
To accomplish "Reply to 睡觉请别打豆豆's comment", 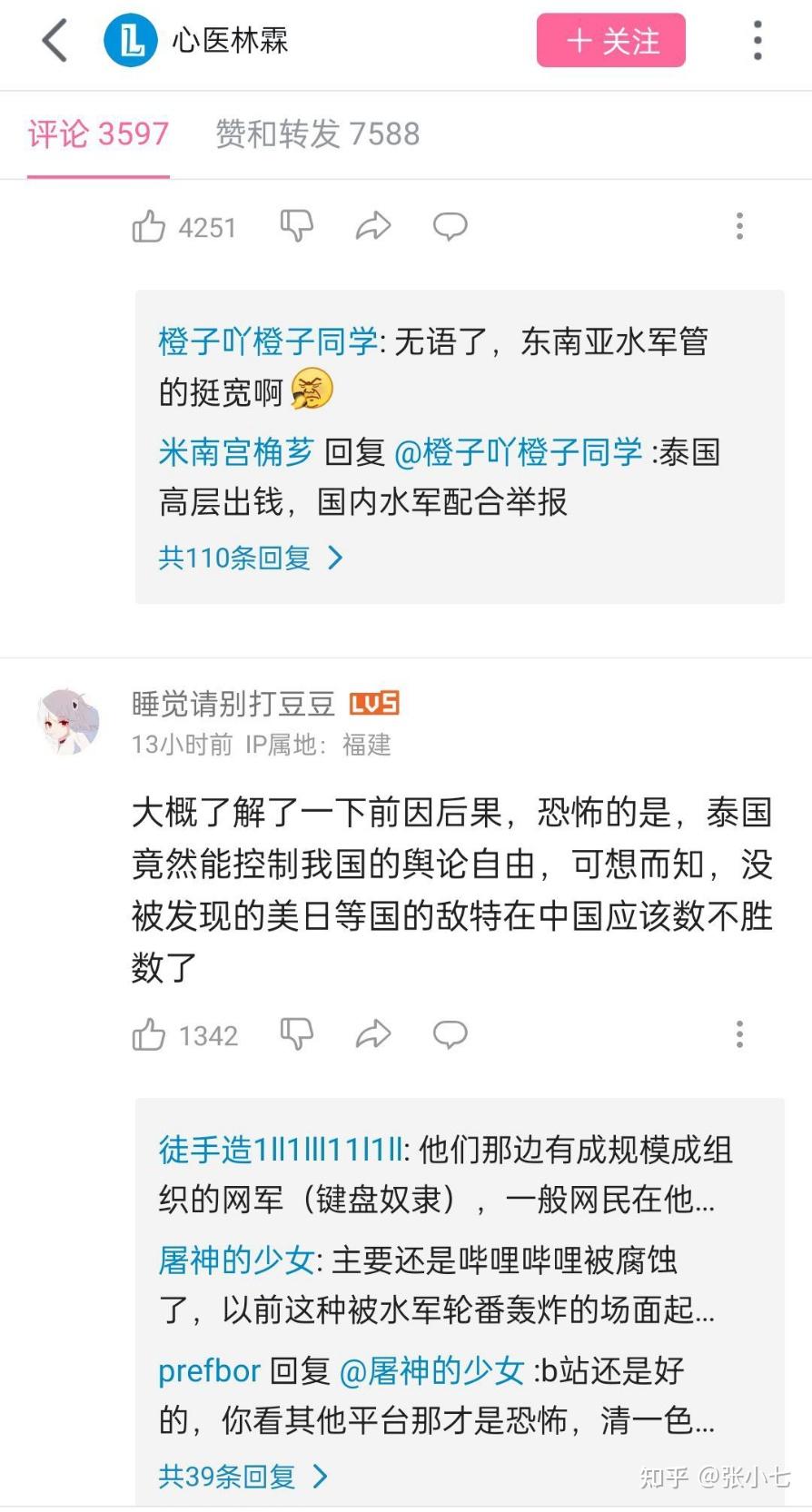I will pos(449,1034).
